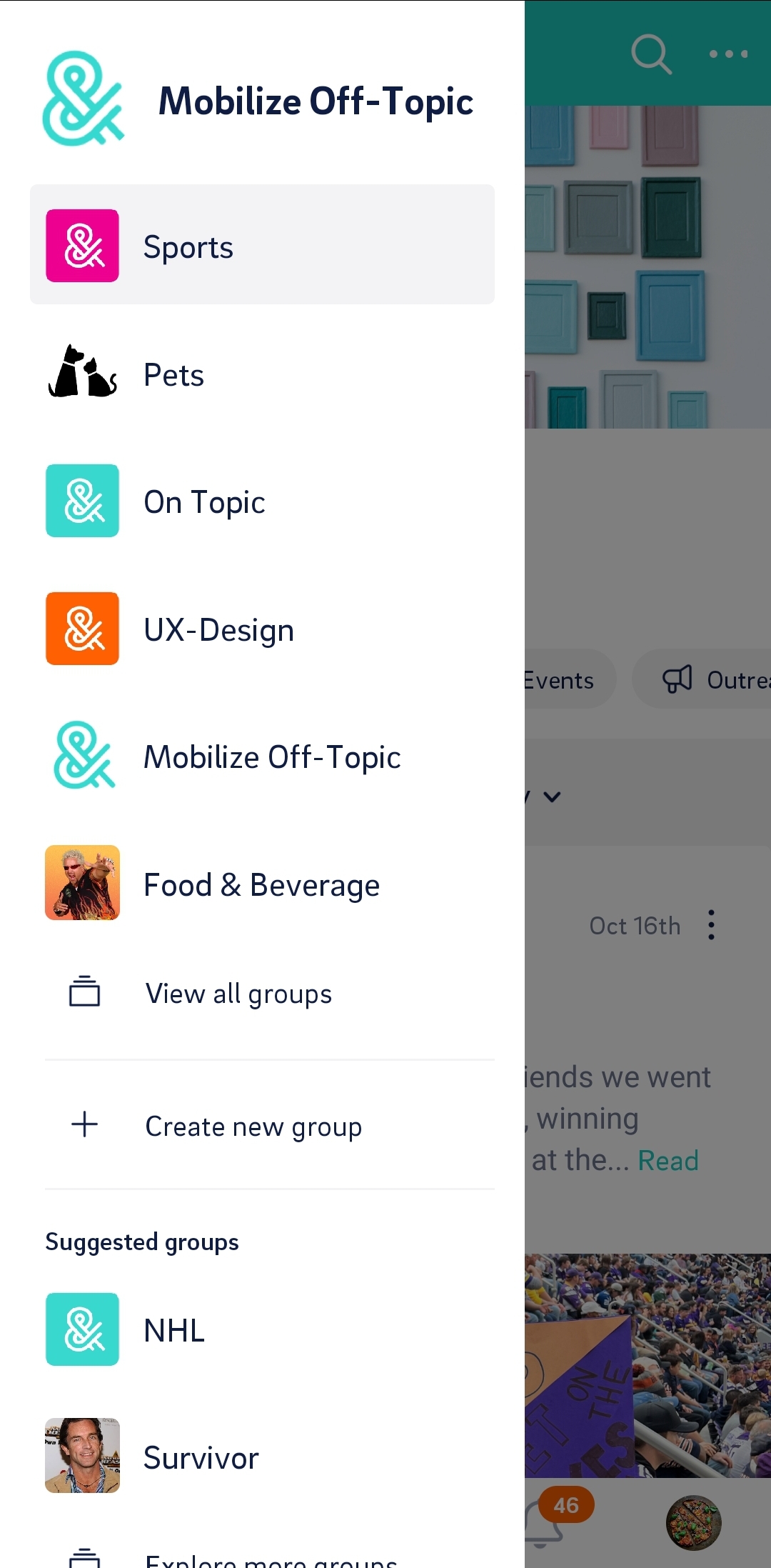This screenshot has width=771, height=1568.
Task: Select the On Topic group
Action: tap(262, 501)
